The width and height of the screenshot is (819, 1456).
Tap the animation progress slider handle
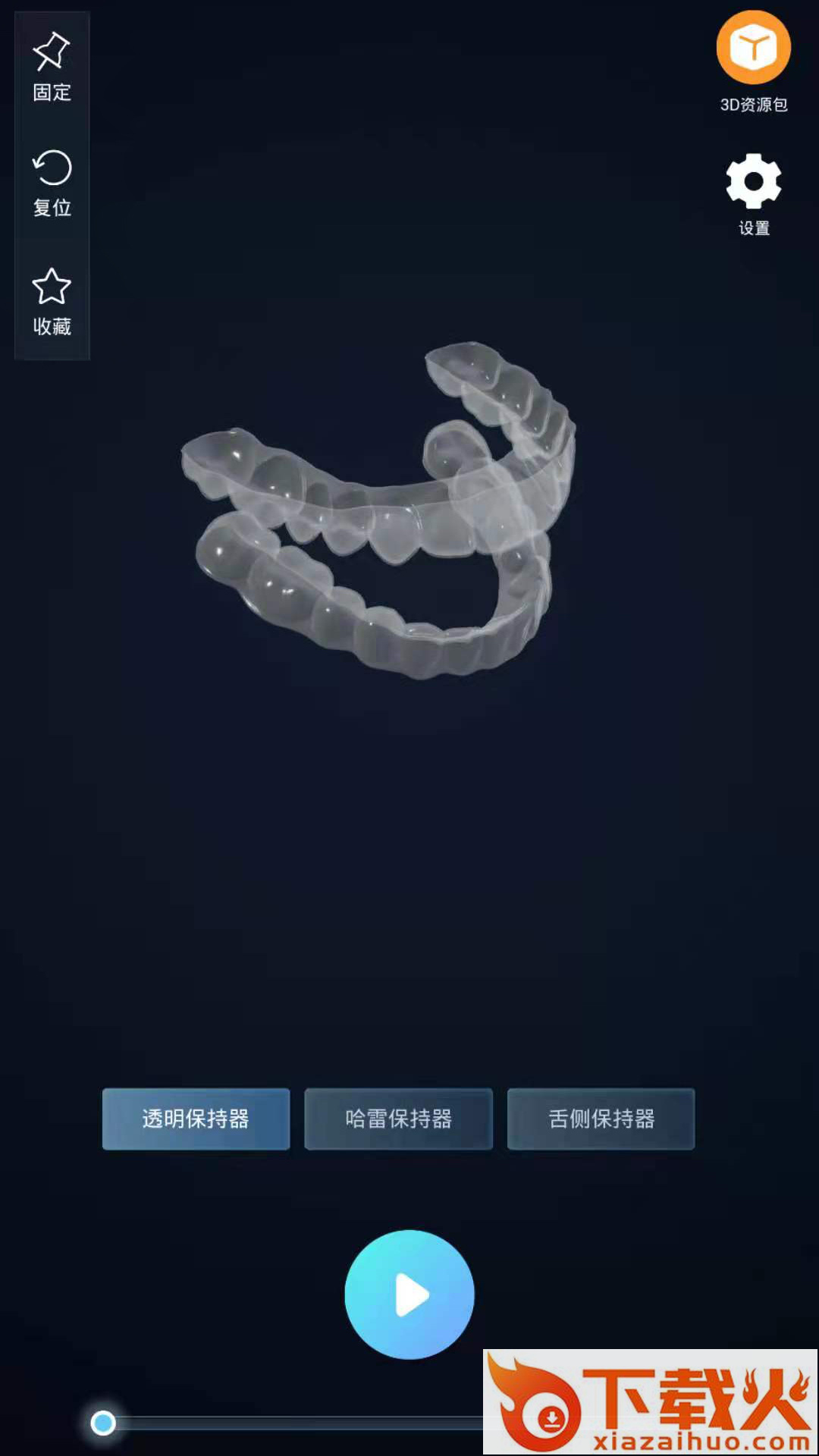click(x=103, y=1423)
